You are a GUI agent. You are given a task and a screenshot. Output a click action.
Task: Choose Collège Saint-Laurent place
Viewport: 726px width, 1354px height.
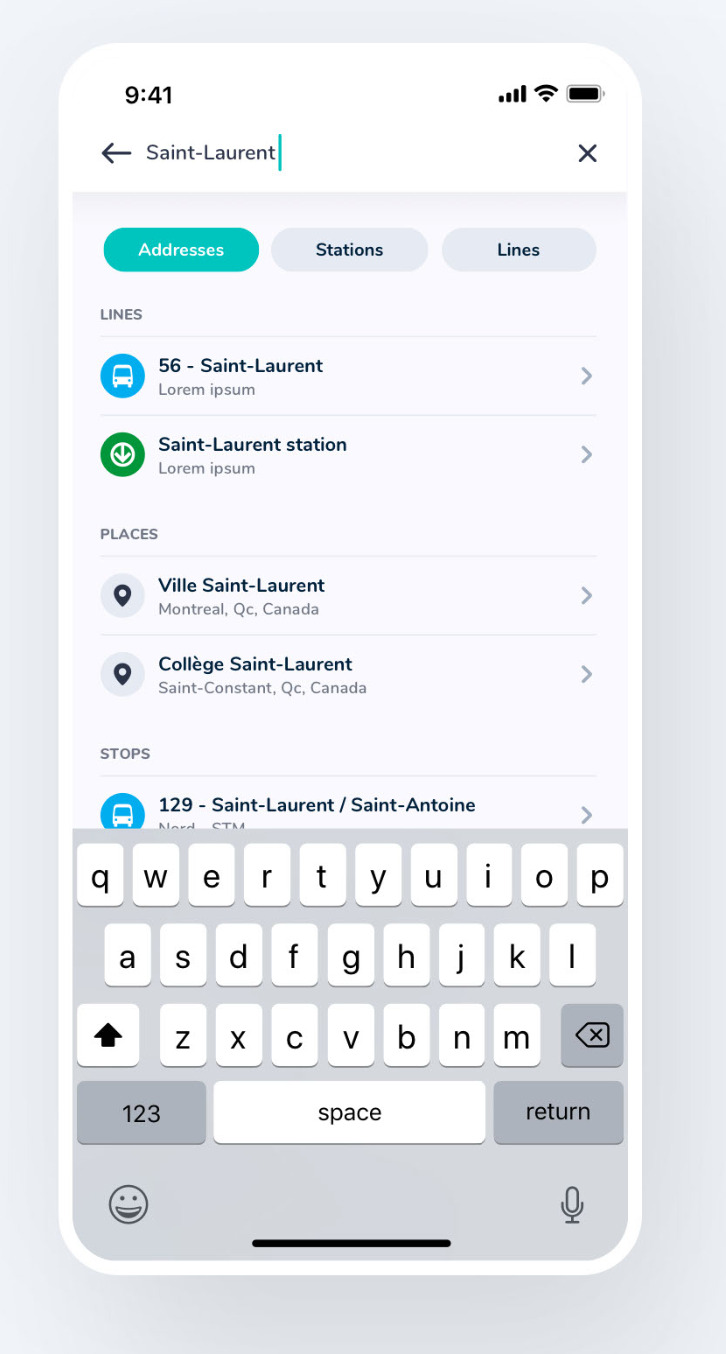click(x=348, y=675)
